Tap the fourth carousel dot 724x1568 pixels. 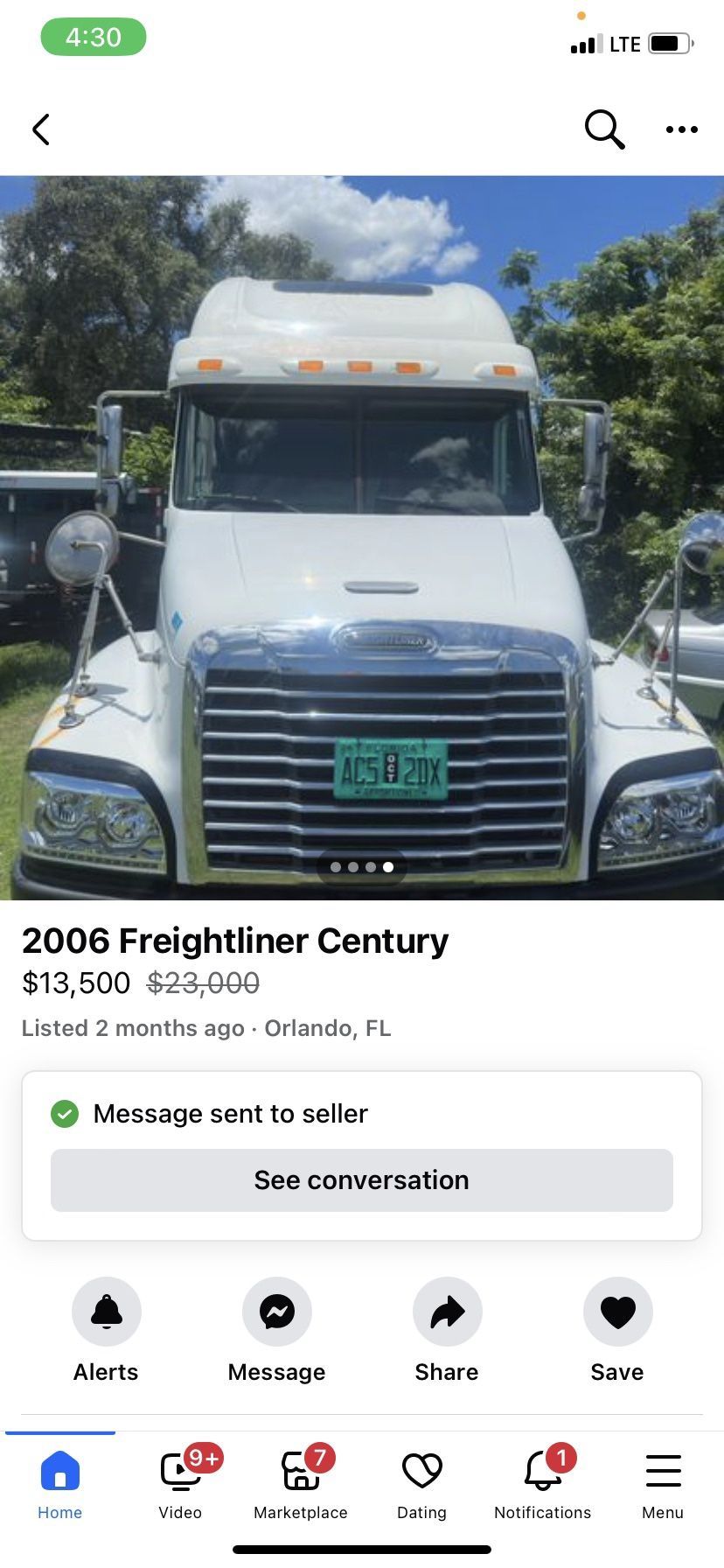(388, 867)
